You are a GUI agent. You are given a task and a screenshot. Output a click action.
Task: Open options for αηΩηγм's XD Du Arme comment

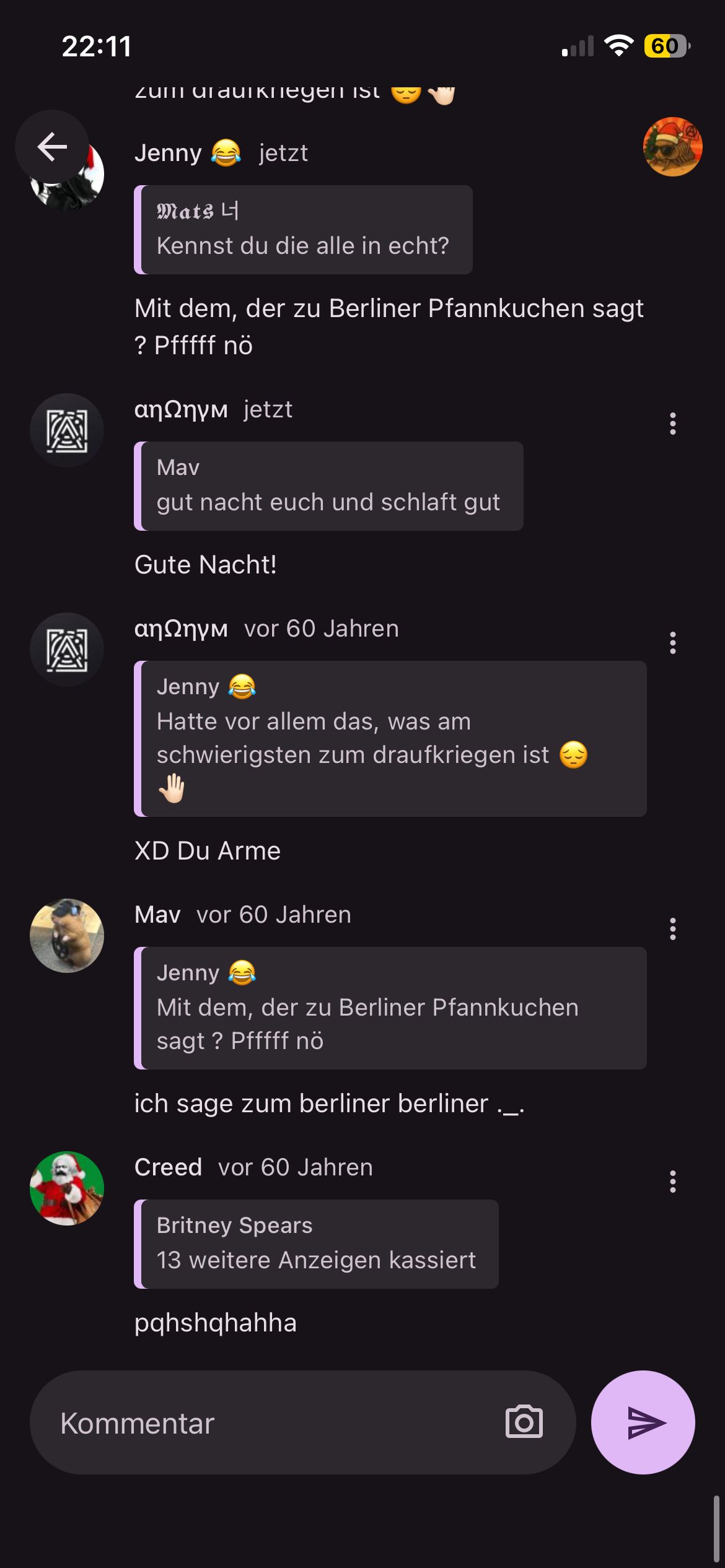[x=672, y=643]
